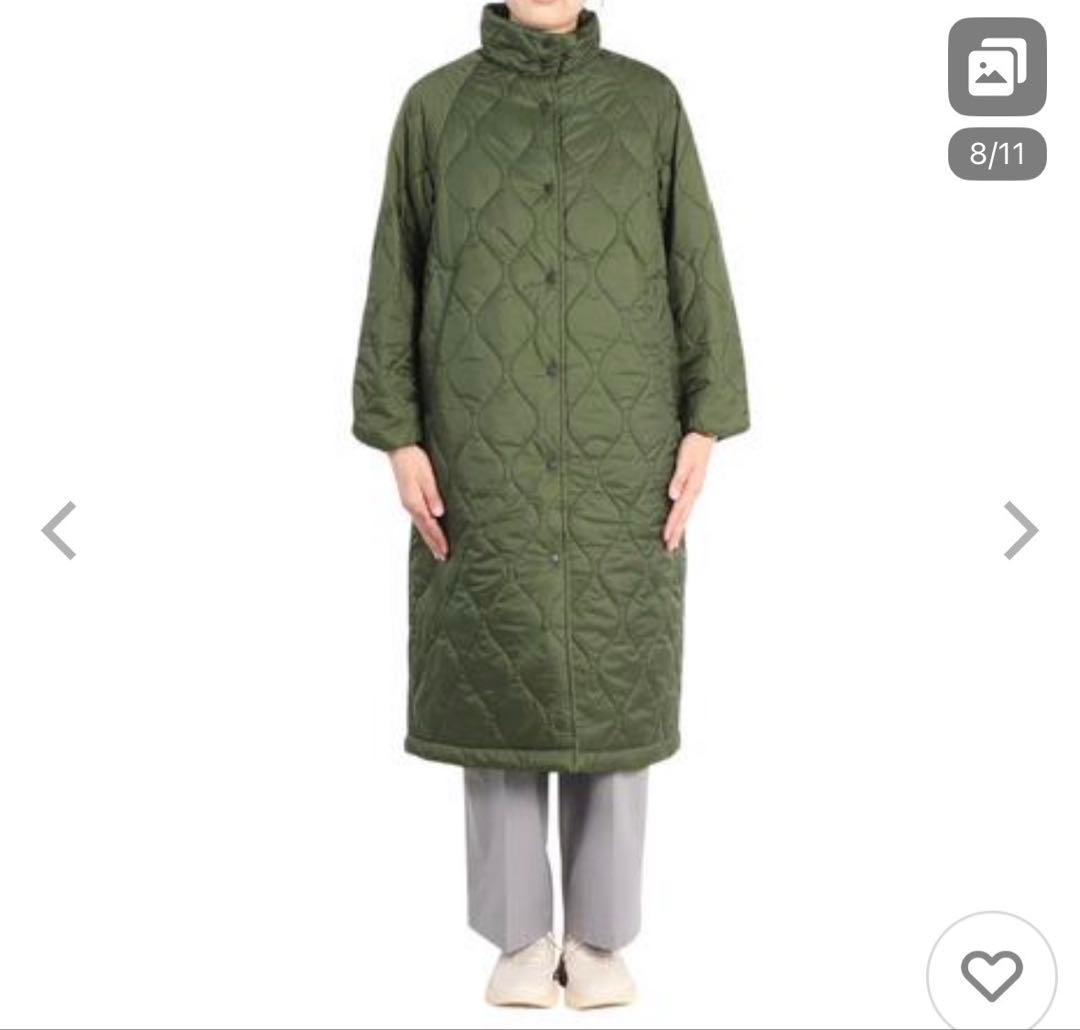
Task: Open the image gallery overview icon
Action: point(996,67)
